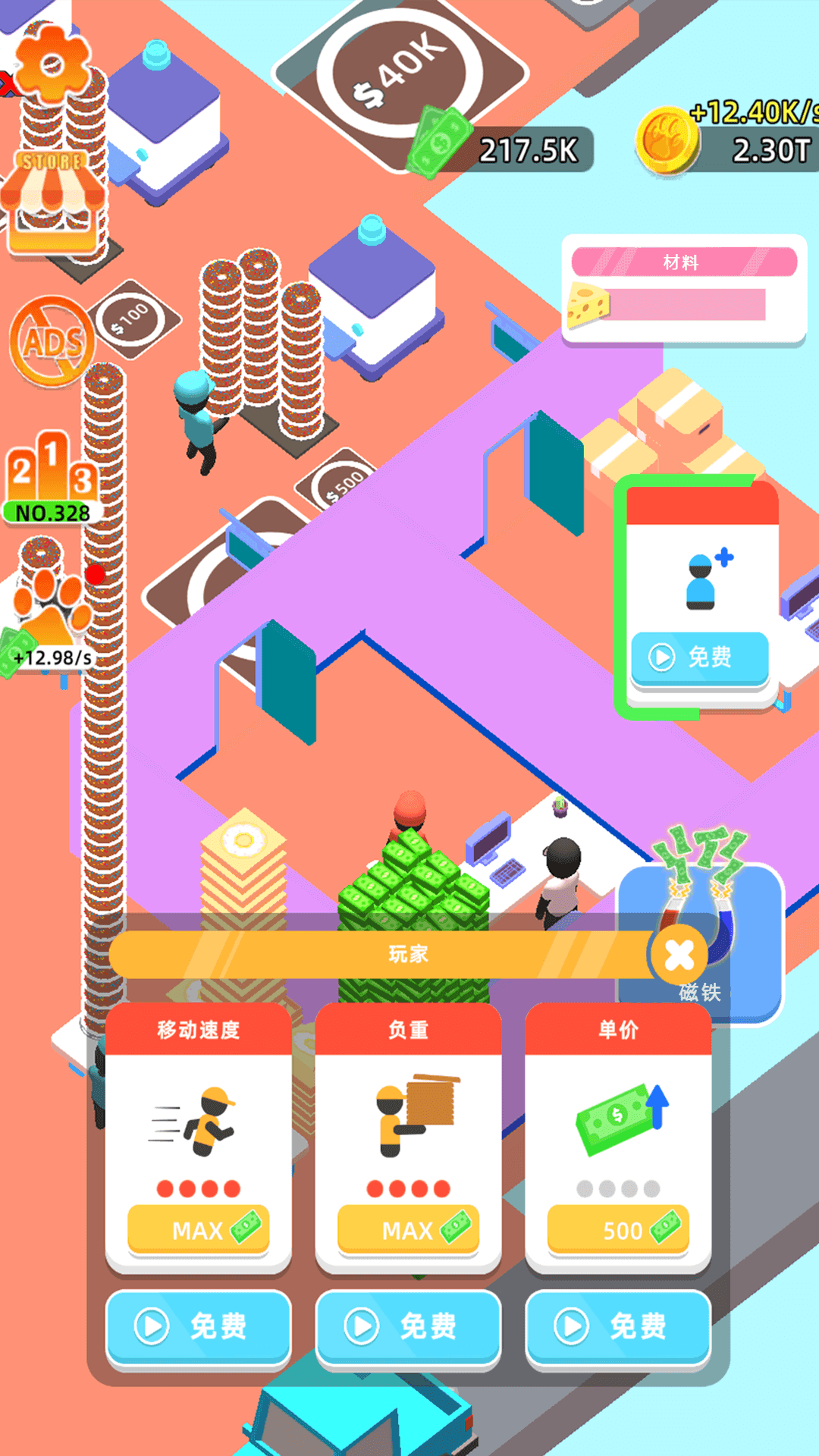The height and width of the screenshot is (1456, 819).
Task: Tap the 移动速度 MAX button
Action: [x=198, y=1229]
